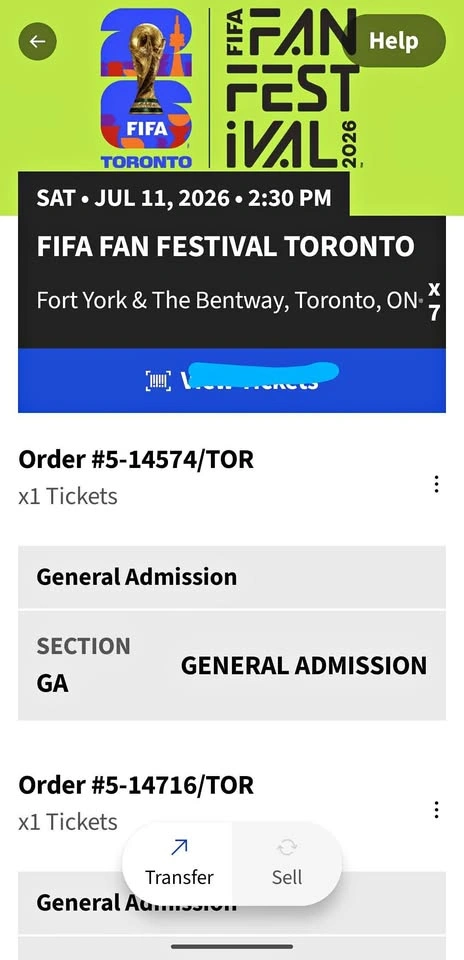Tap Transfer to send tickets
464x960 pixels.
tap(179, 863)
